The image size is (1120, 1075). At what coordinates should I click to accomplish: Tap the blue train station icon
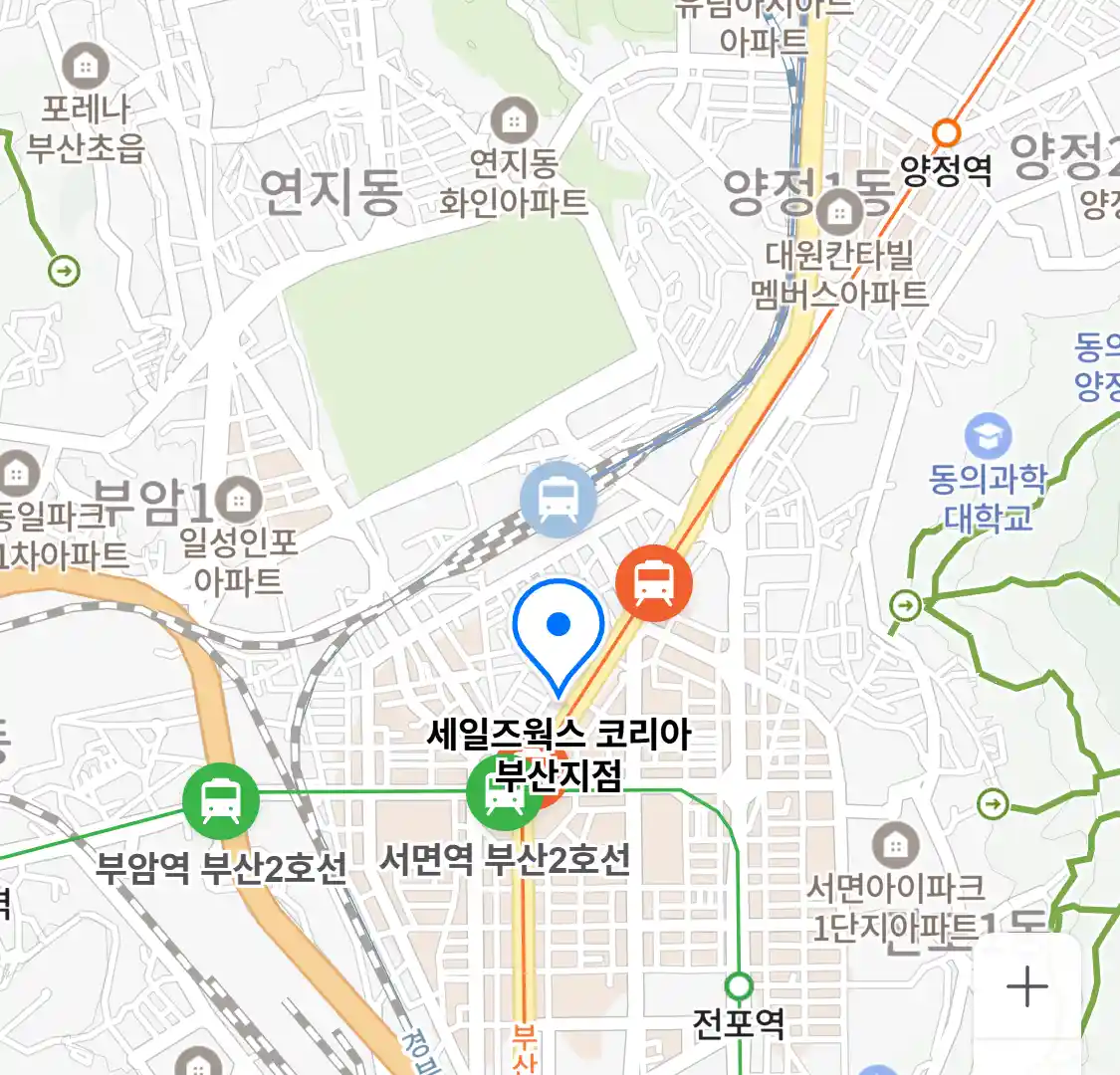[559, 499]
